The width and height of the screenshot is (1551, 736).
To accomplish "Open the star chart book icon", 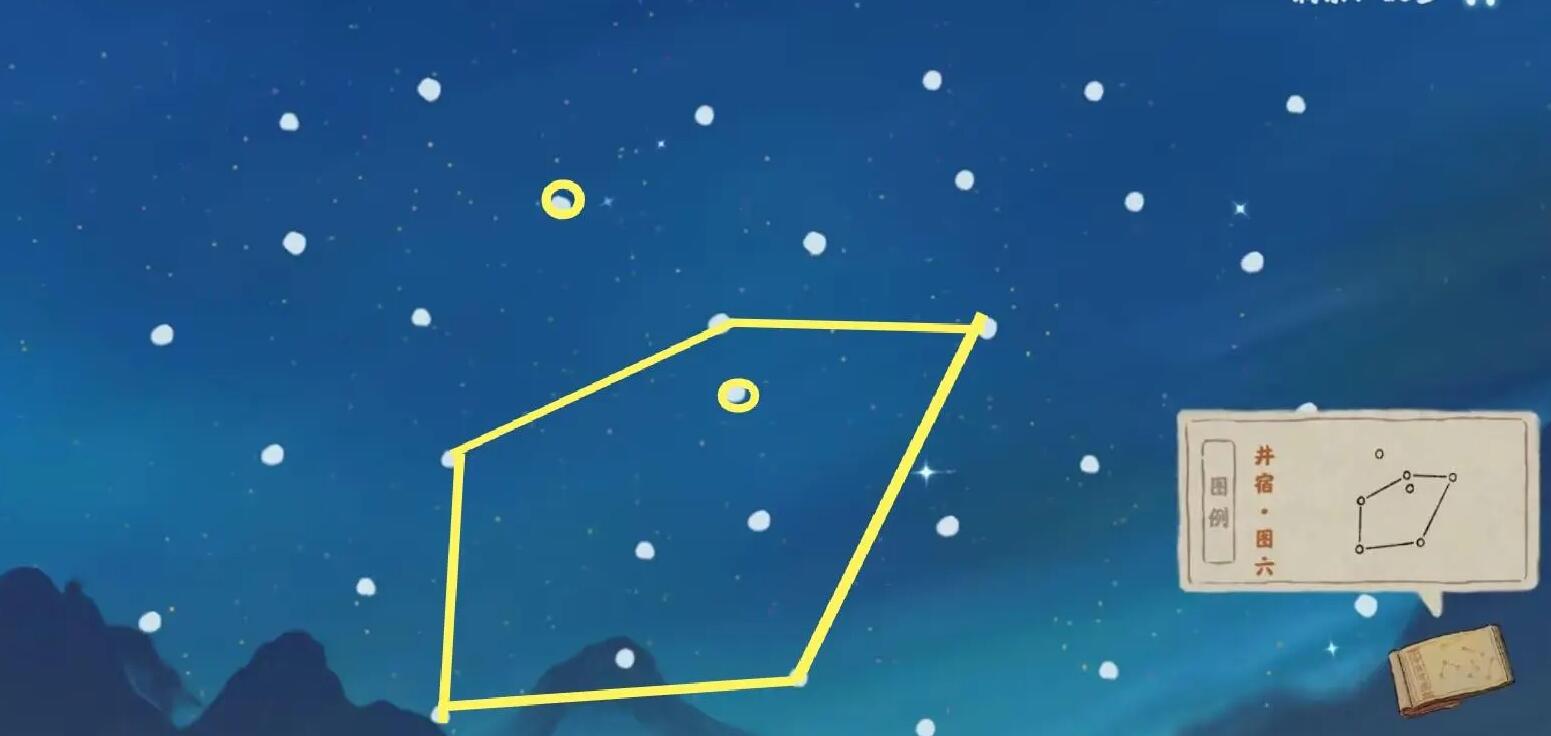I will [x=1450, y=669].
